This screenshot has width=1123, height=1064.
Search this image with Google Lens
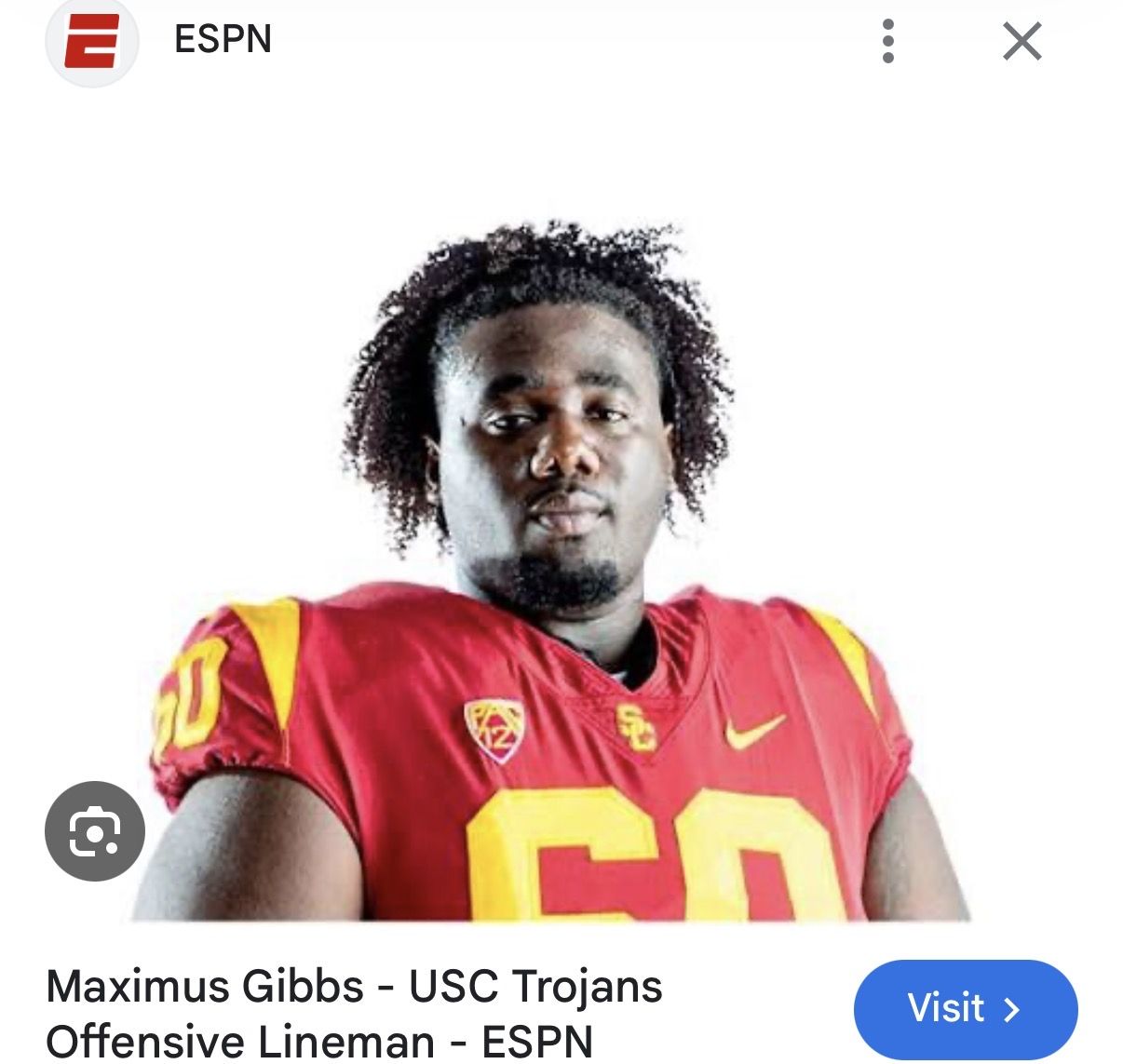coord(95,830)
